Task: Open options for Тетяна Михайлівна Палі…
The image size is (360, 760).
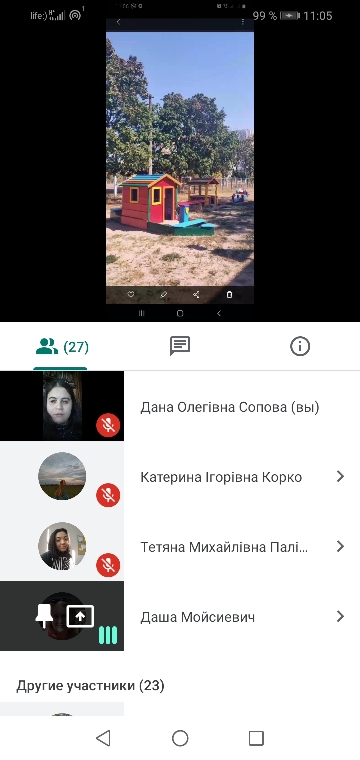Action: [340, 547]
